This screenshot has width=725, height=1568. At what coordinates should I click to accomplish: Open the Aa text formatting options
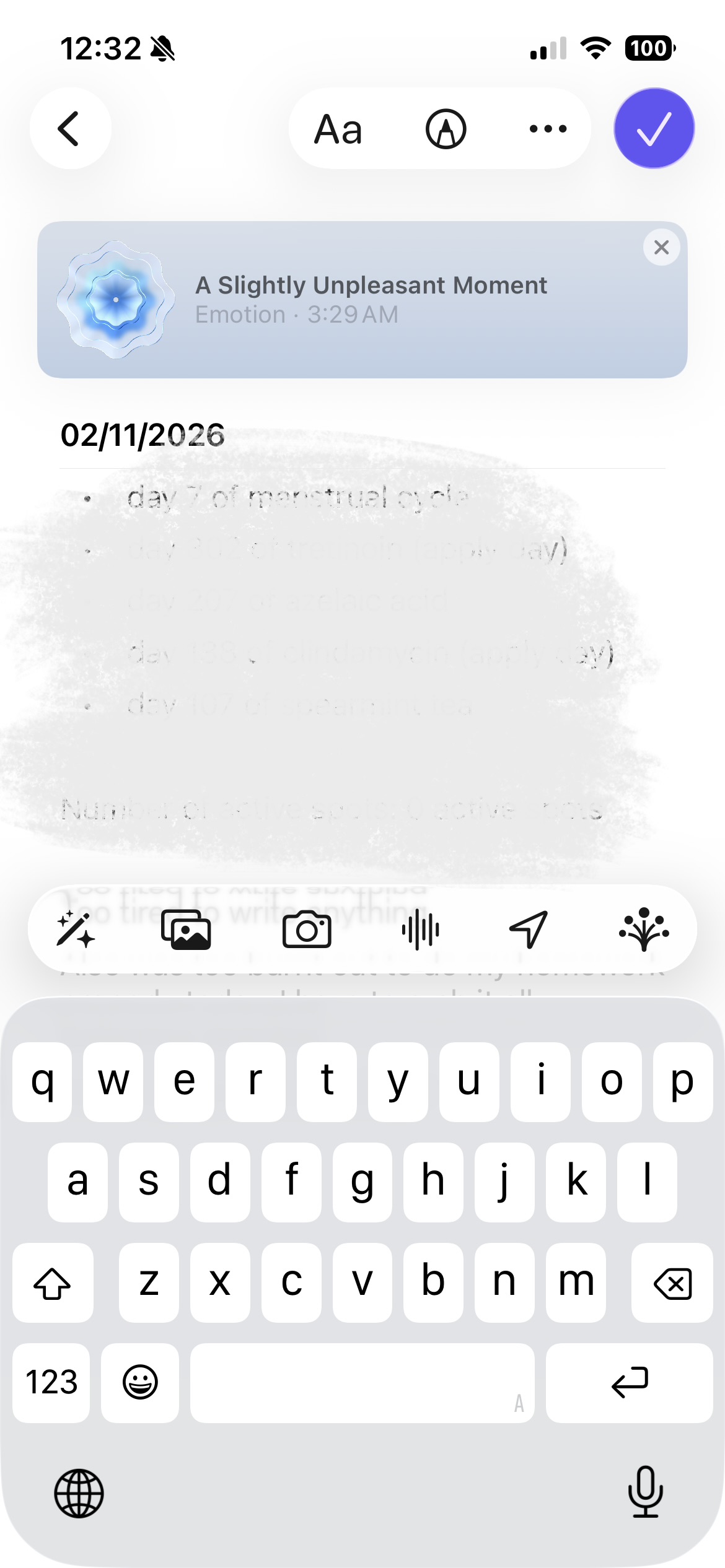[338, 129]
